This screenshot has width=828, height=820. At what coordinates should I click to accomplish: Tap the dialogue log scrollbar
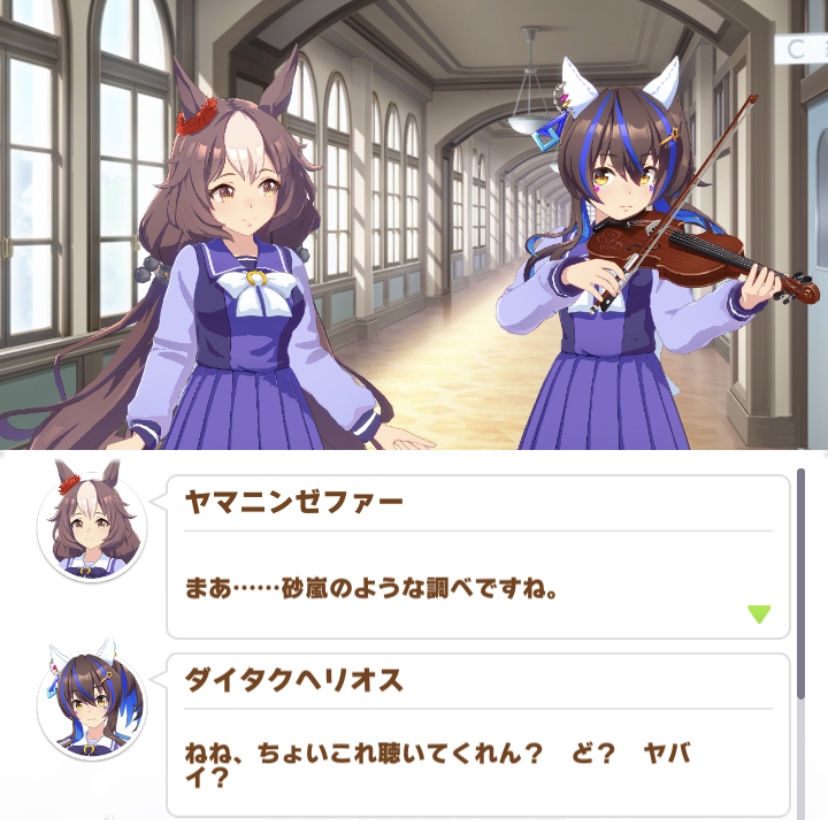tap(800, 584)
